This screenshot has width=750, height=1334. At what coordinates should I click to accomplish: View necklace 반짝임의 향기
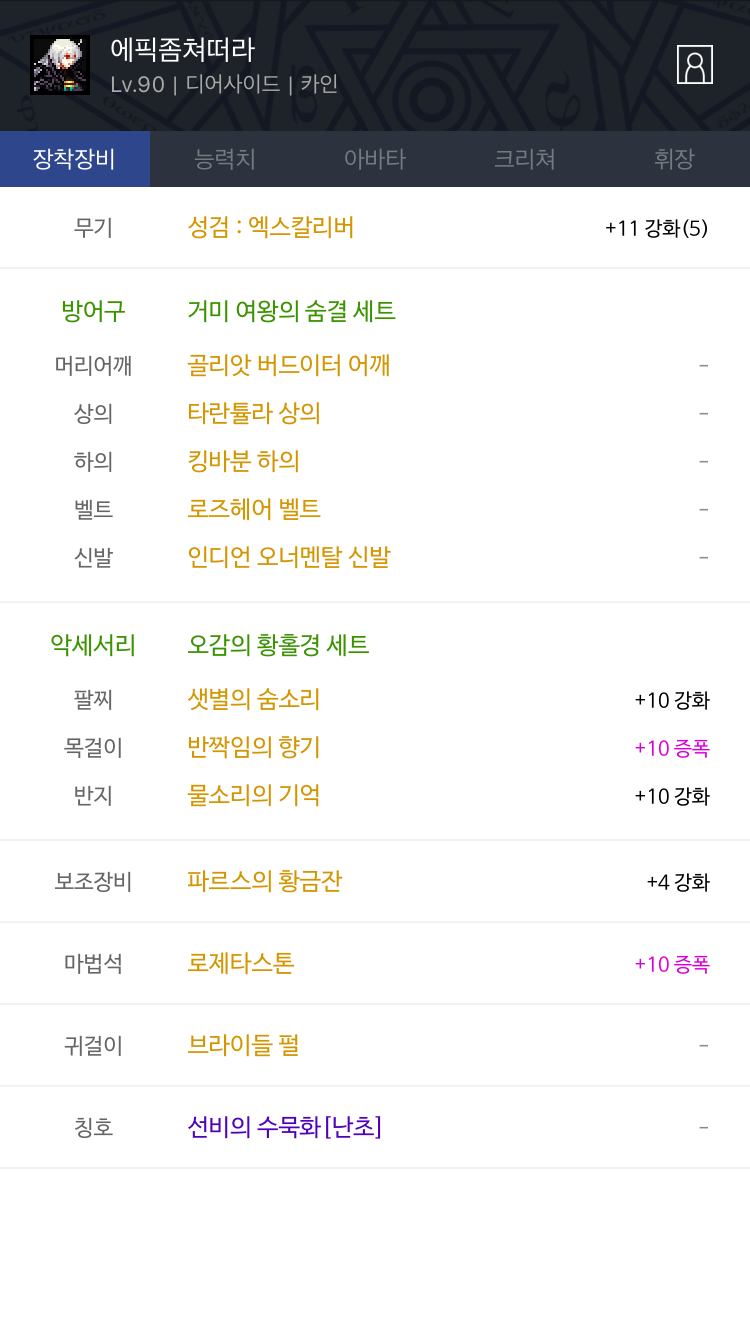click(254, 747)
